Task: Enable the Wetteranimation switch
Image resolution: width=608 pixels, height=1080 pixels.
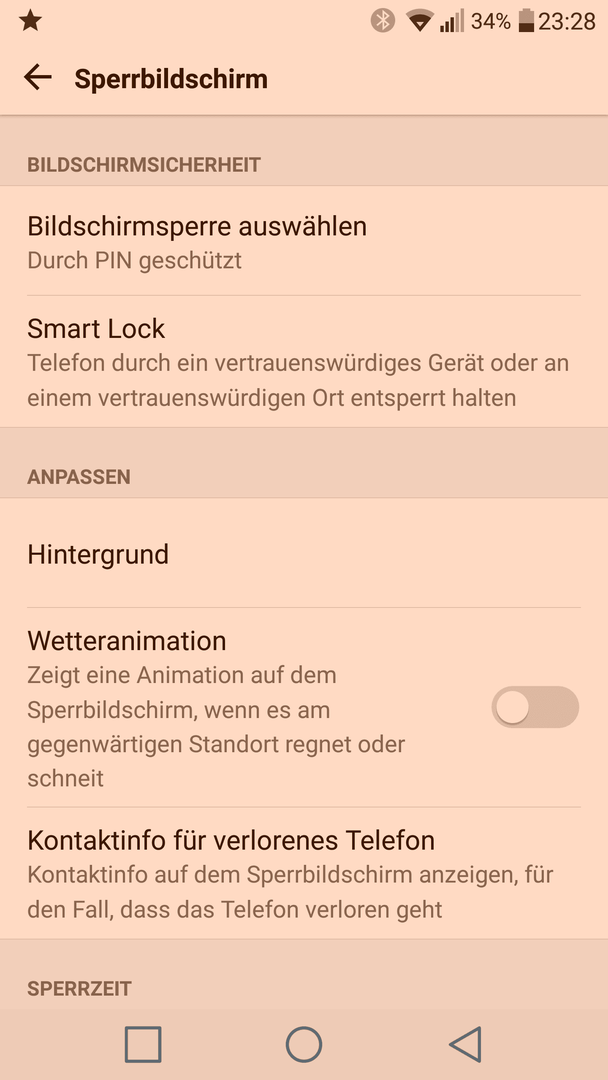Action: coord(535,707)
